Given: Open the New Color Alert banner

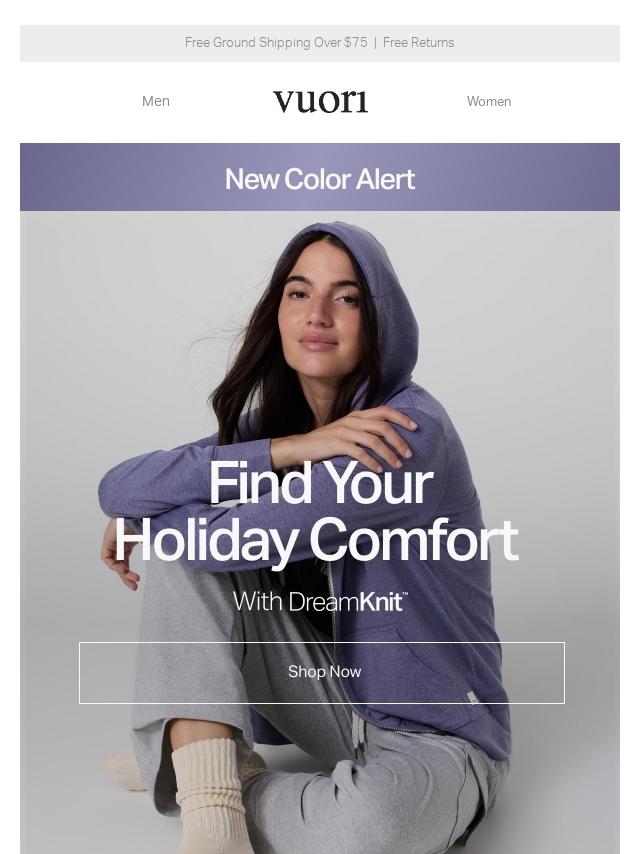Looking at the screenshot, I should point(320,178).
